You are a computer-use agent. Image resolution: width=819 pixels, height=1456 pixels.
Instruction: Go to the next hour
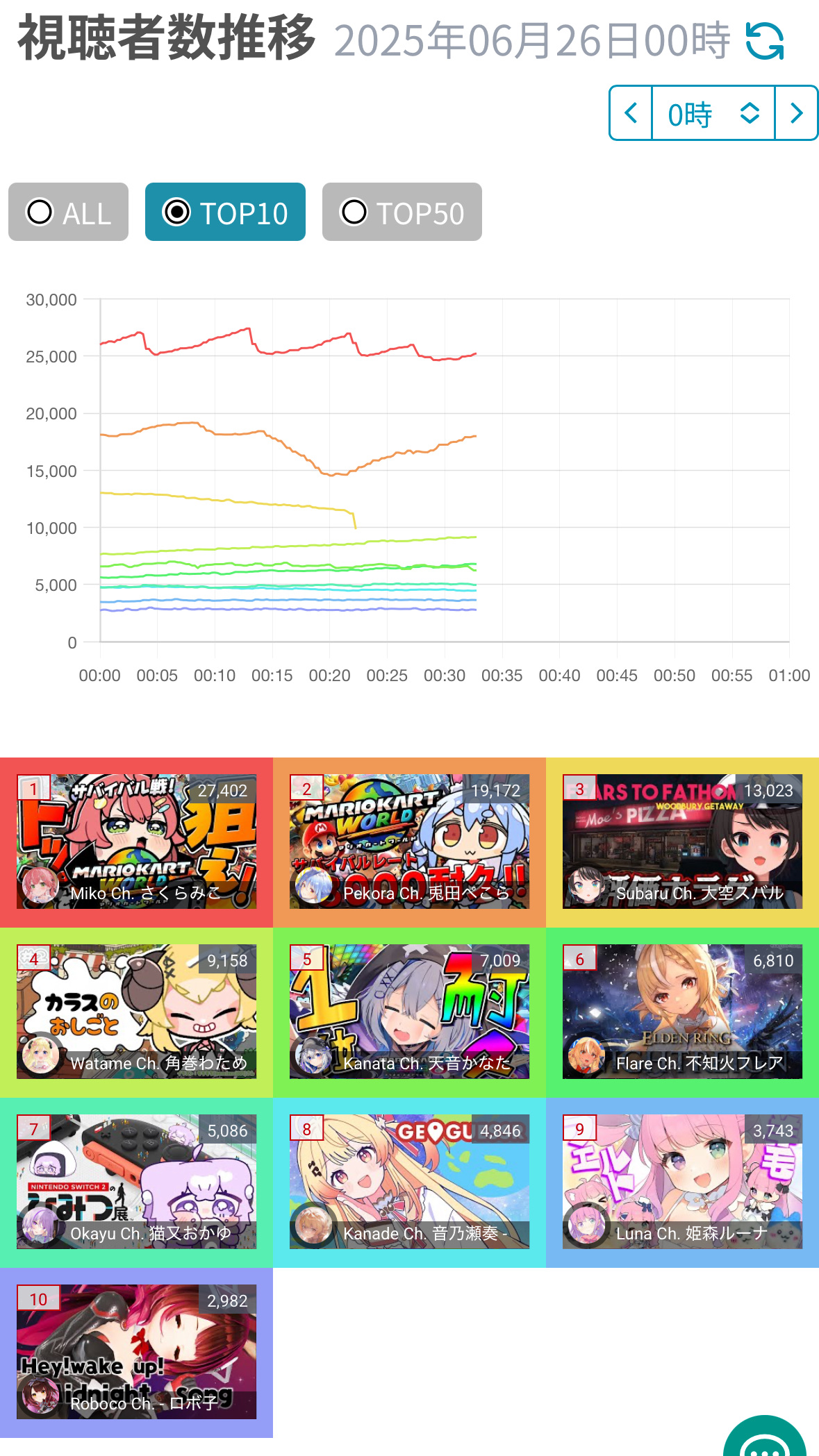tap(796, 113)
